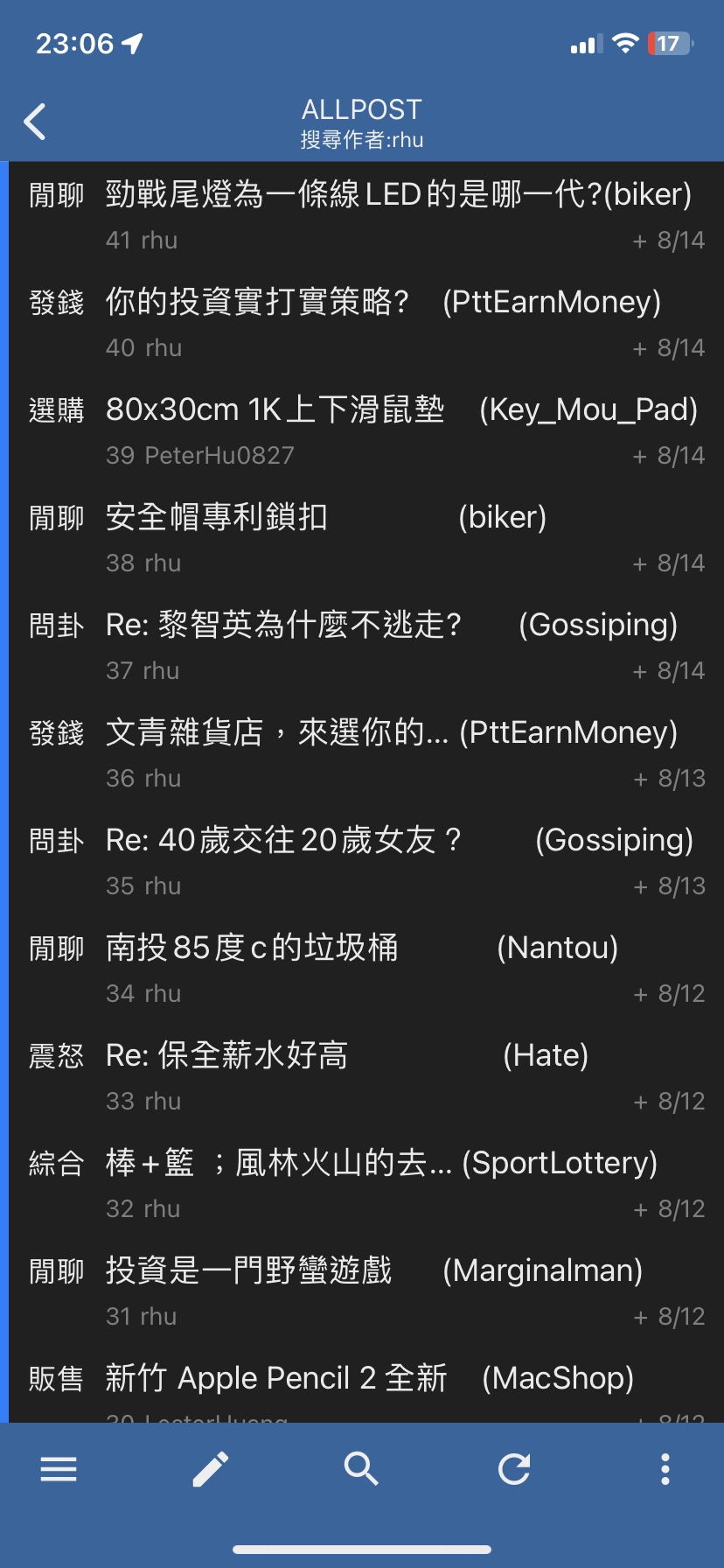Open post 安全帽專利鎖扣
Screen dimensions: 724x1568
tap(366, 538)
